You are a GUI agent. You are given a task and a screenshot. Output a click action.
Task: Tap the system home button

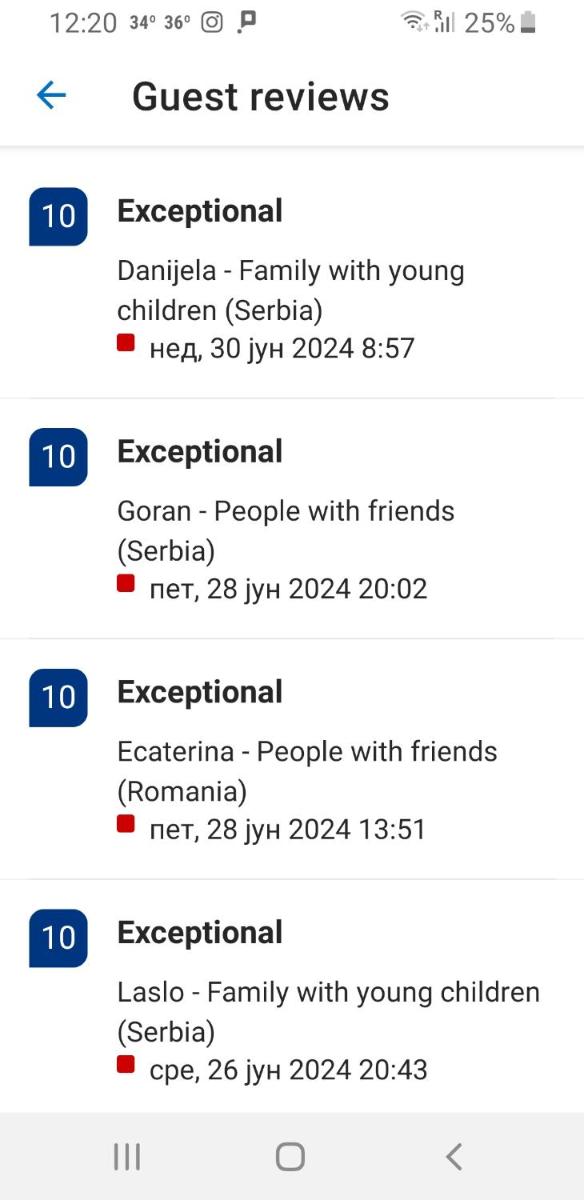point(290,1157)
